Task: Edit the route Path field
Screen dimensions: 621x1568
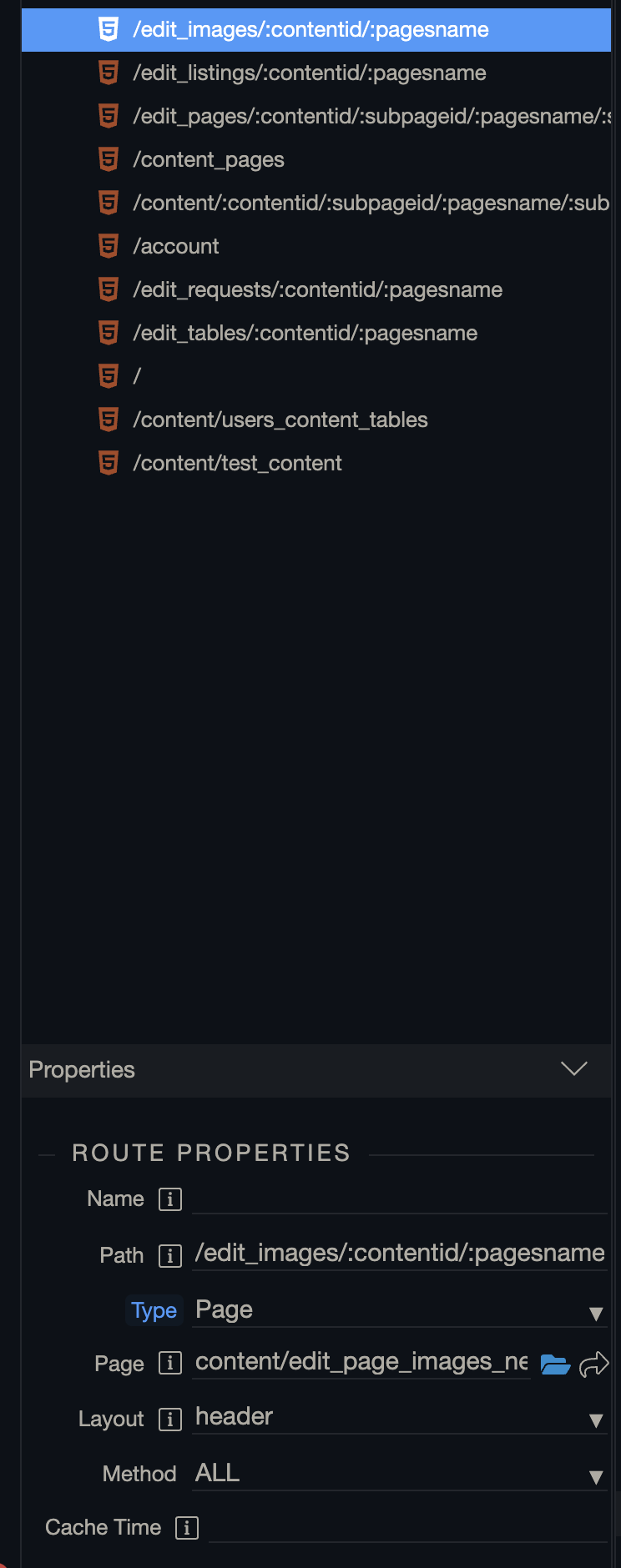Action: click(x=399, y=1254)
